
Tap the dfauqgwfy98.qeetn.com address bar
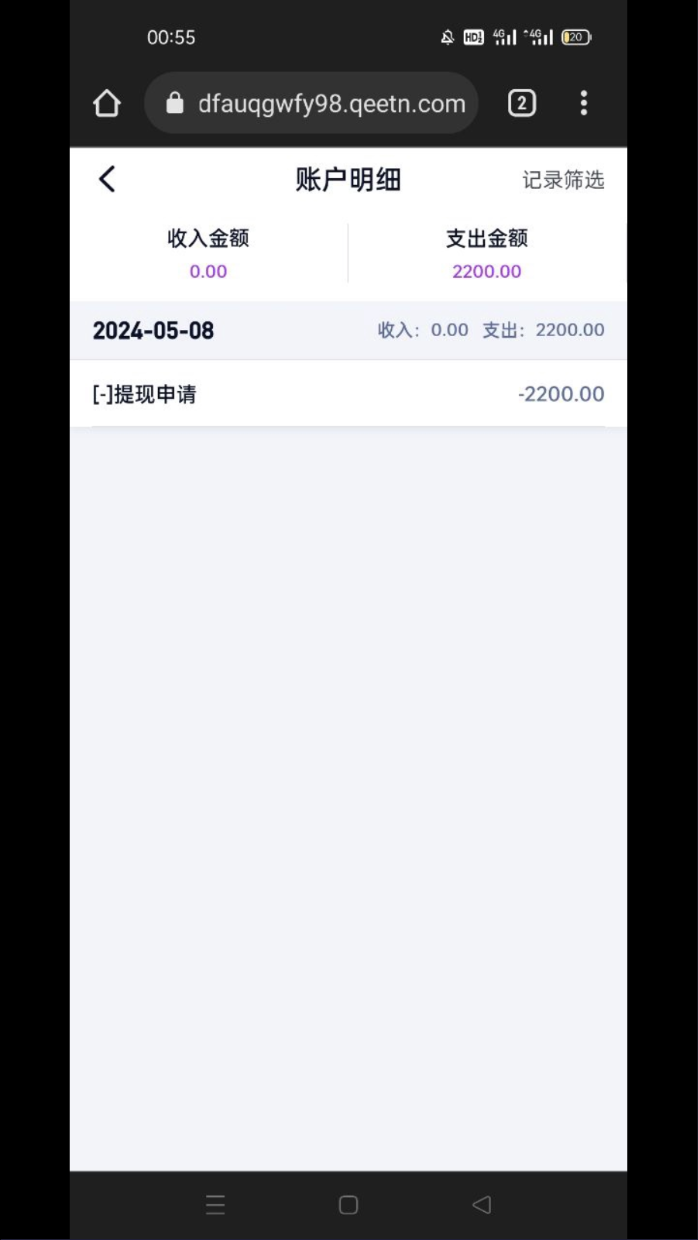pos(311,103)
